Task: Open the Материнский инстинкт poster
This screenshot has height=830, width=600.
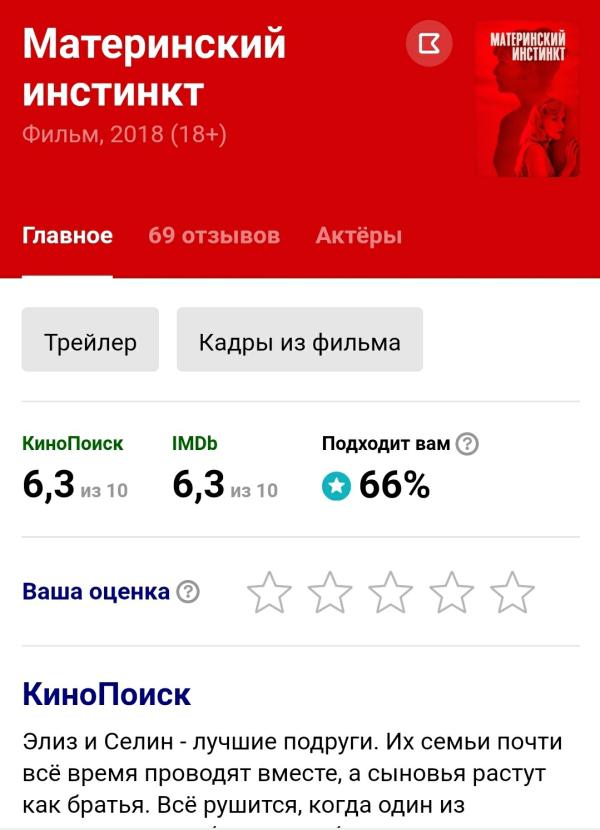Action: click(527, 99)
